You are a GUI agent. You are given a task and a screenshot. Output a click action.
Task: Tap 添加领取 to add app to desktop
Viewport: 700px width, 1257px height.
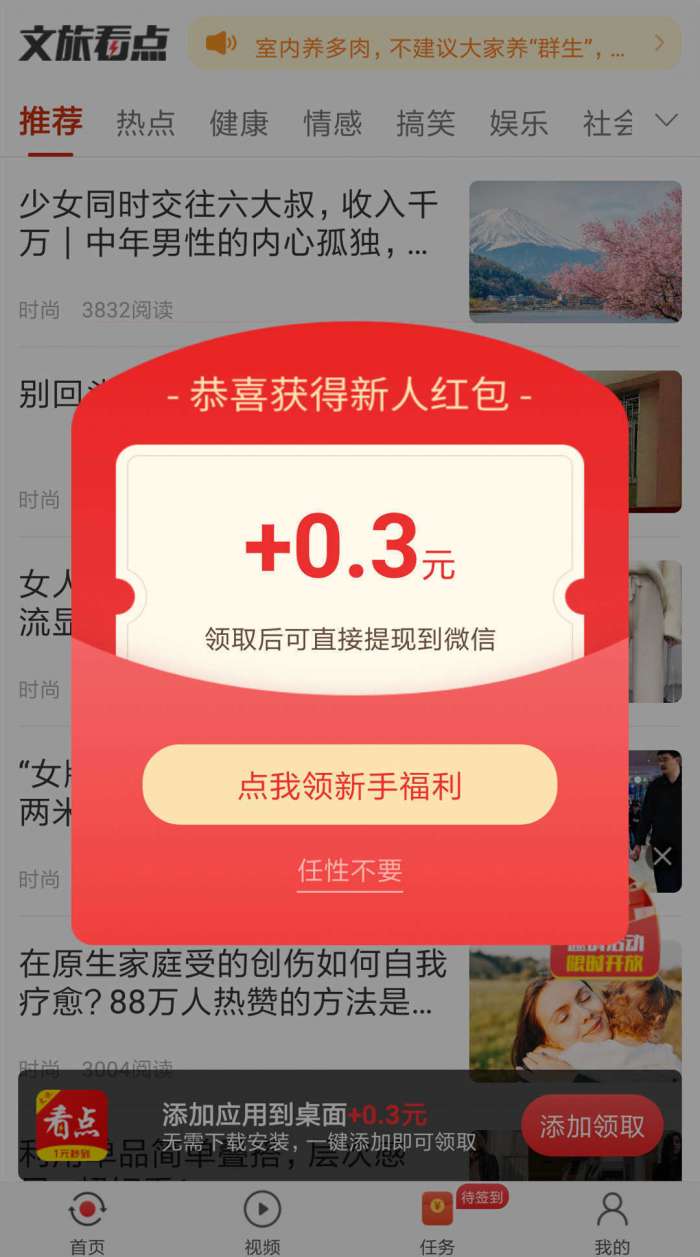[x=592, y=1126]
